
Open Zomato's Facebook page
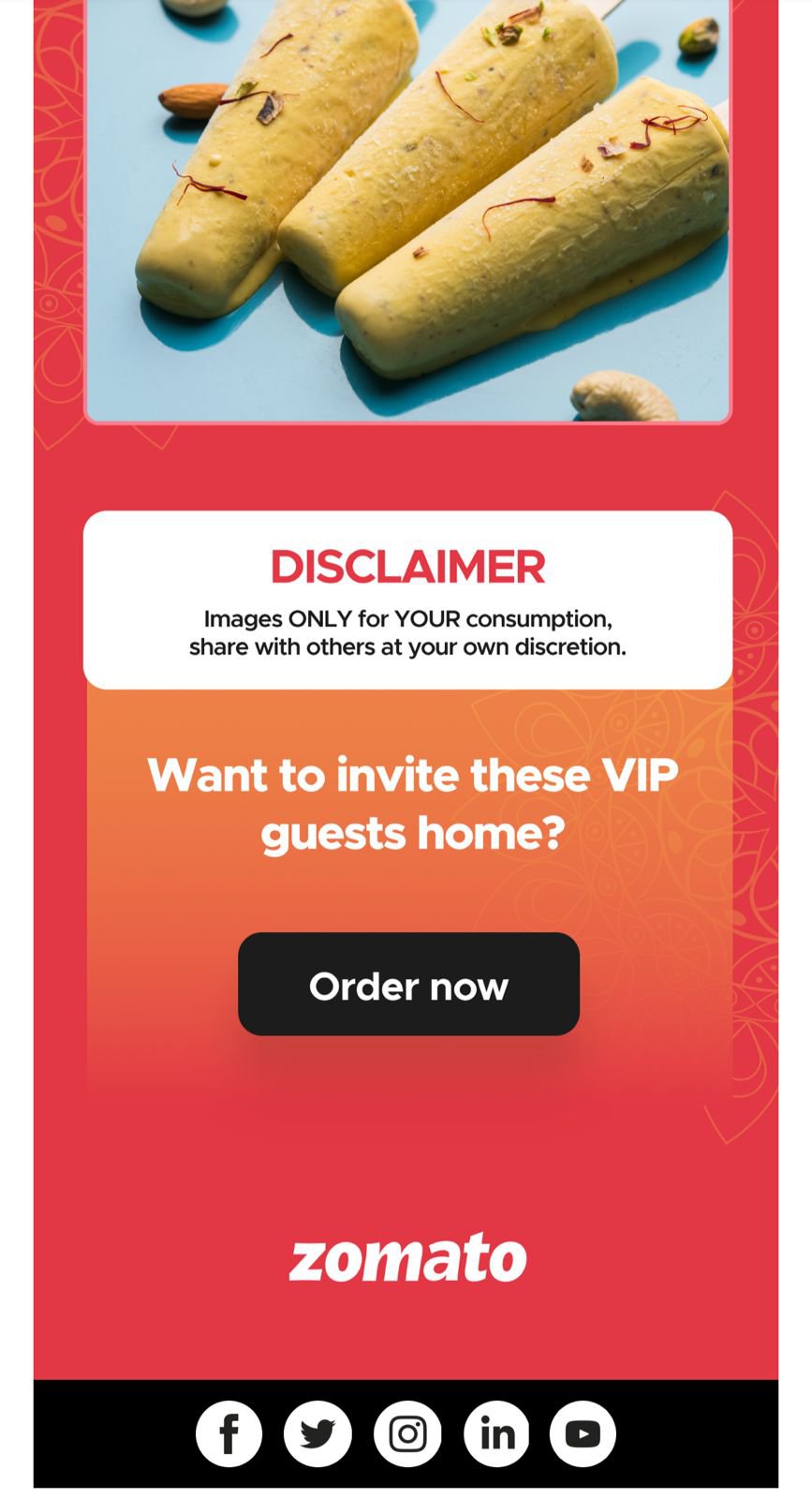[x=229, y=1433]
